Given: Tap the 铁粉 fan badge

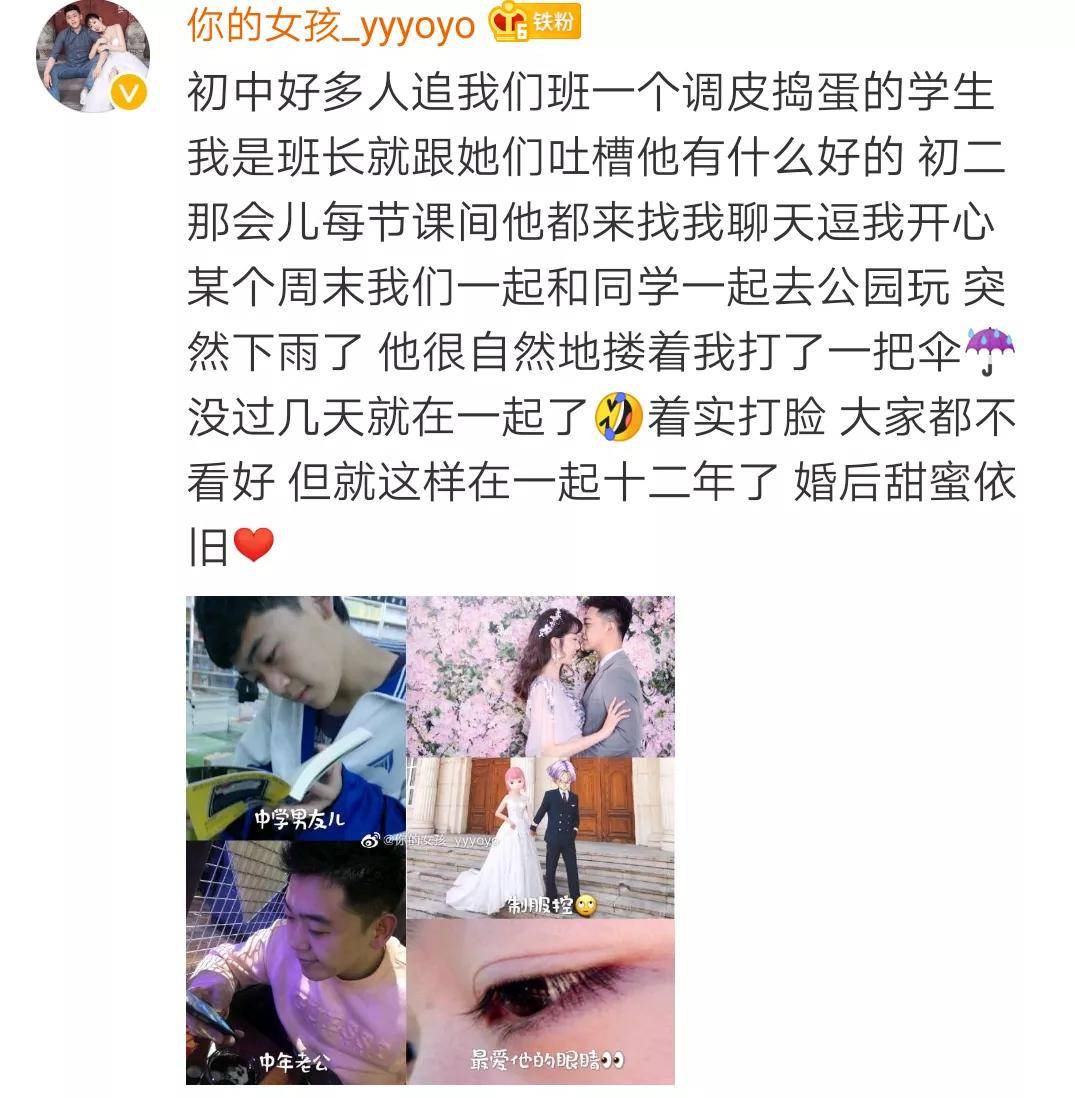Looking at the screenshot, I should click(536, 22).
